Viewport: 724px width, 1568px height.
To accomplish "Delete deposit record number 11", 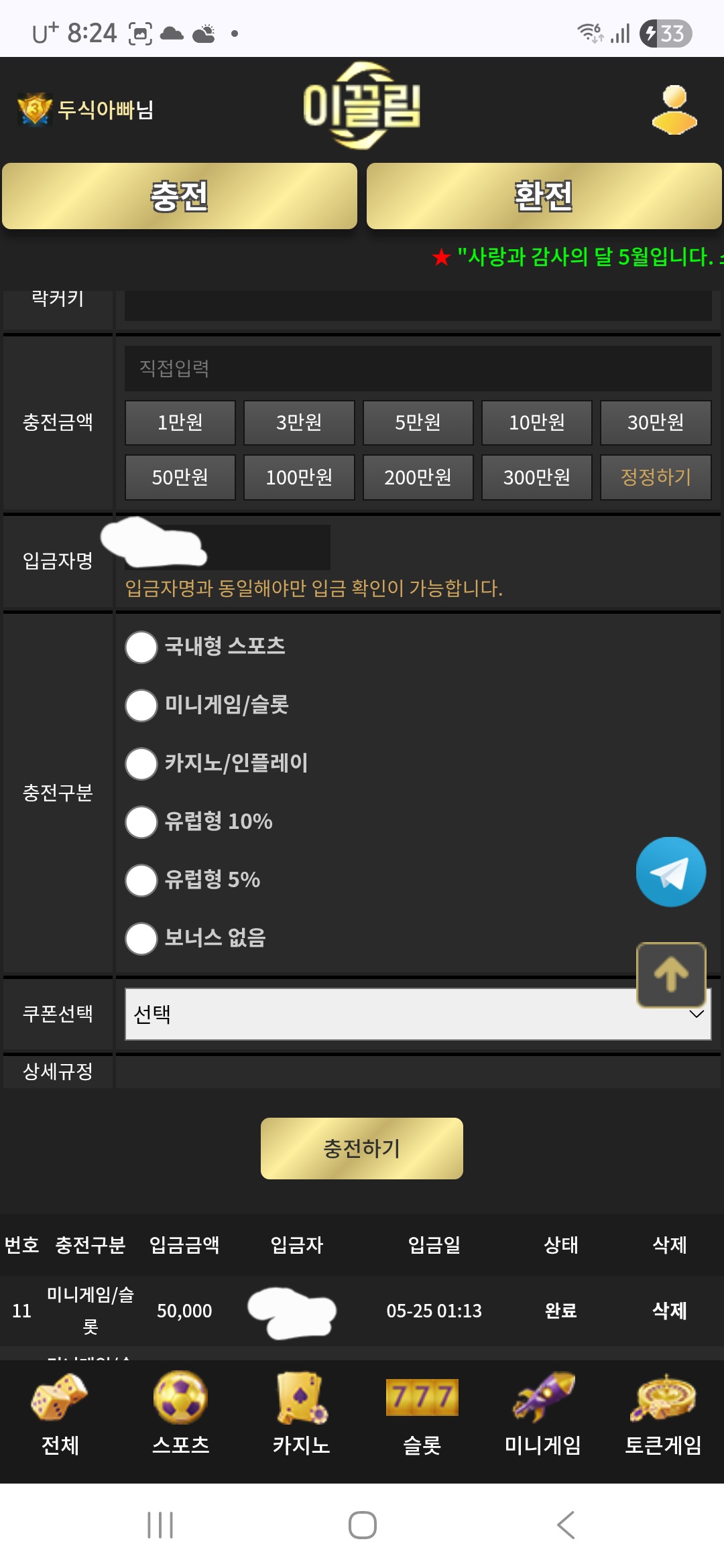I will [x=670, y=1311].
